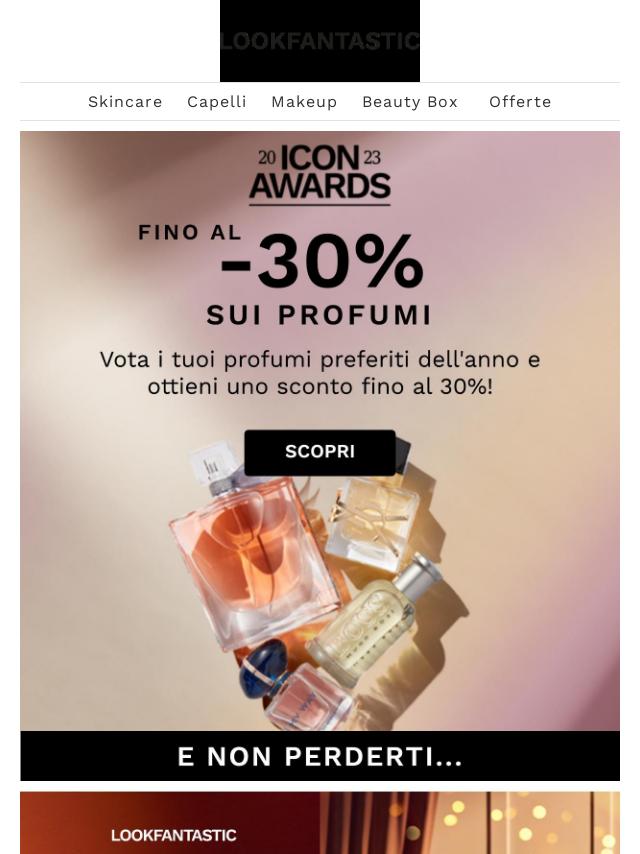Visit the Beauty Box page
This screenshot has width=640, height=854.
coord(410,102)
